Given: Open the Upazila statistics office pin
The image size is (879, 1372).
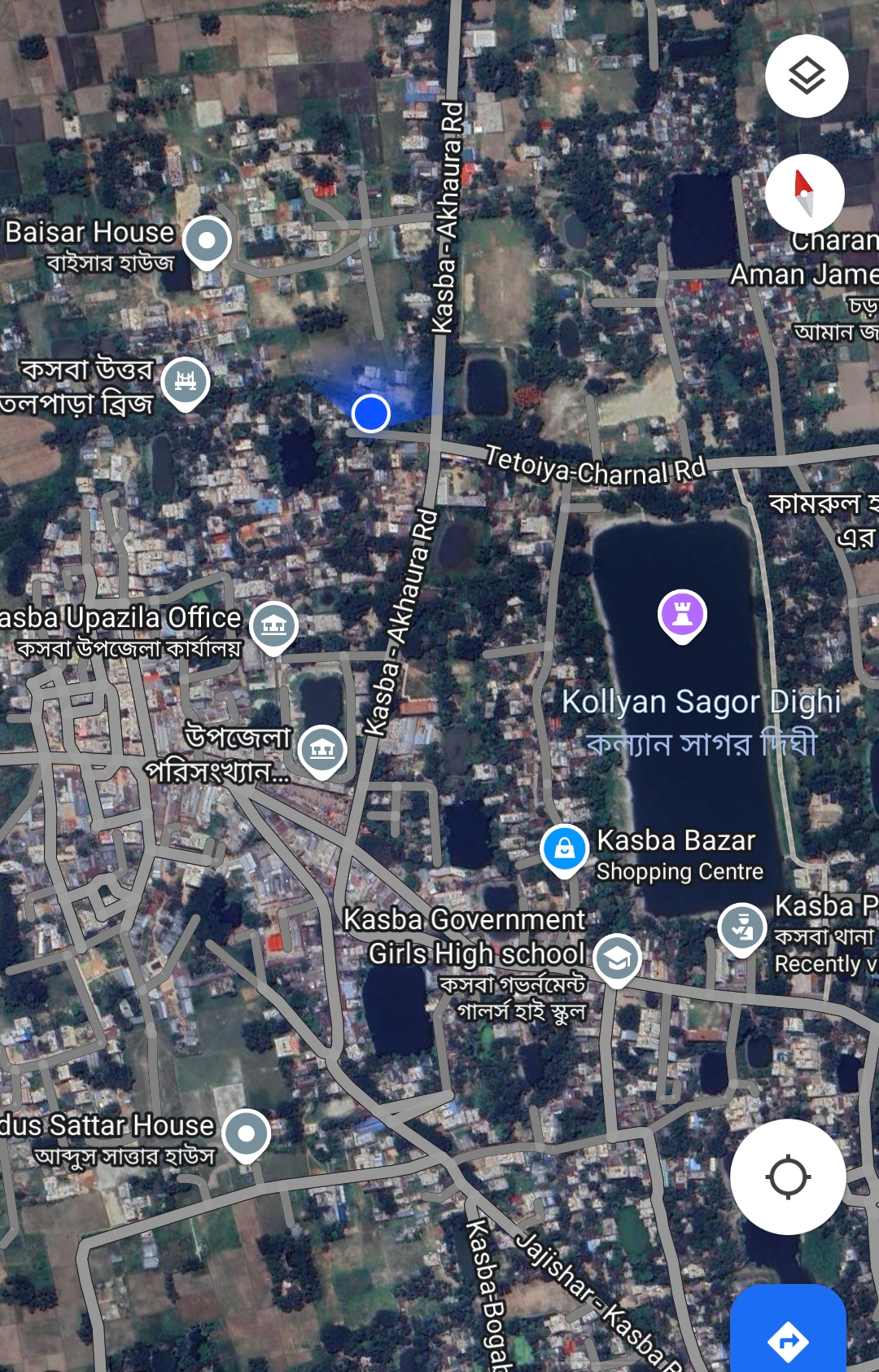Looking at the screenshot, I should [x=322, y=749].
